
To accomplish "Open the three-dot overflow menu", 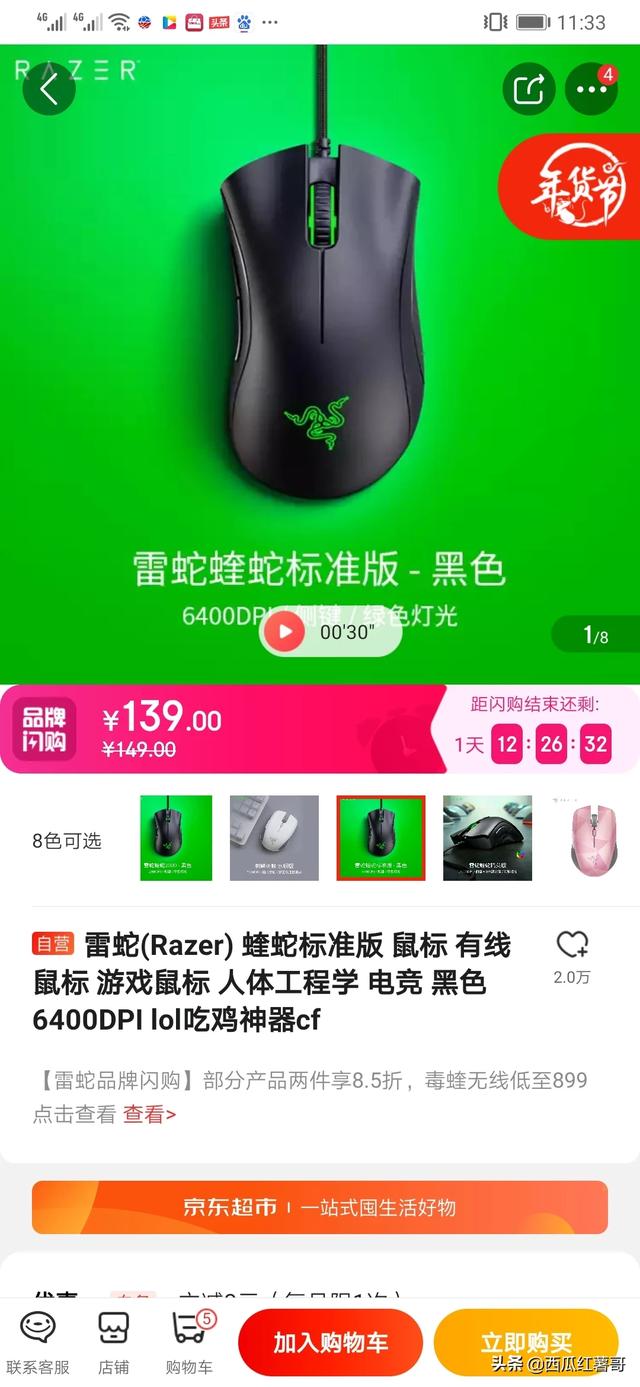I will coord(592,89).
